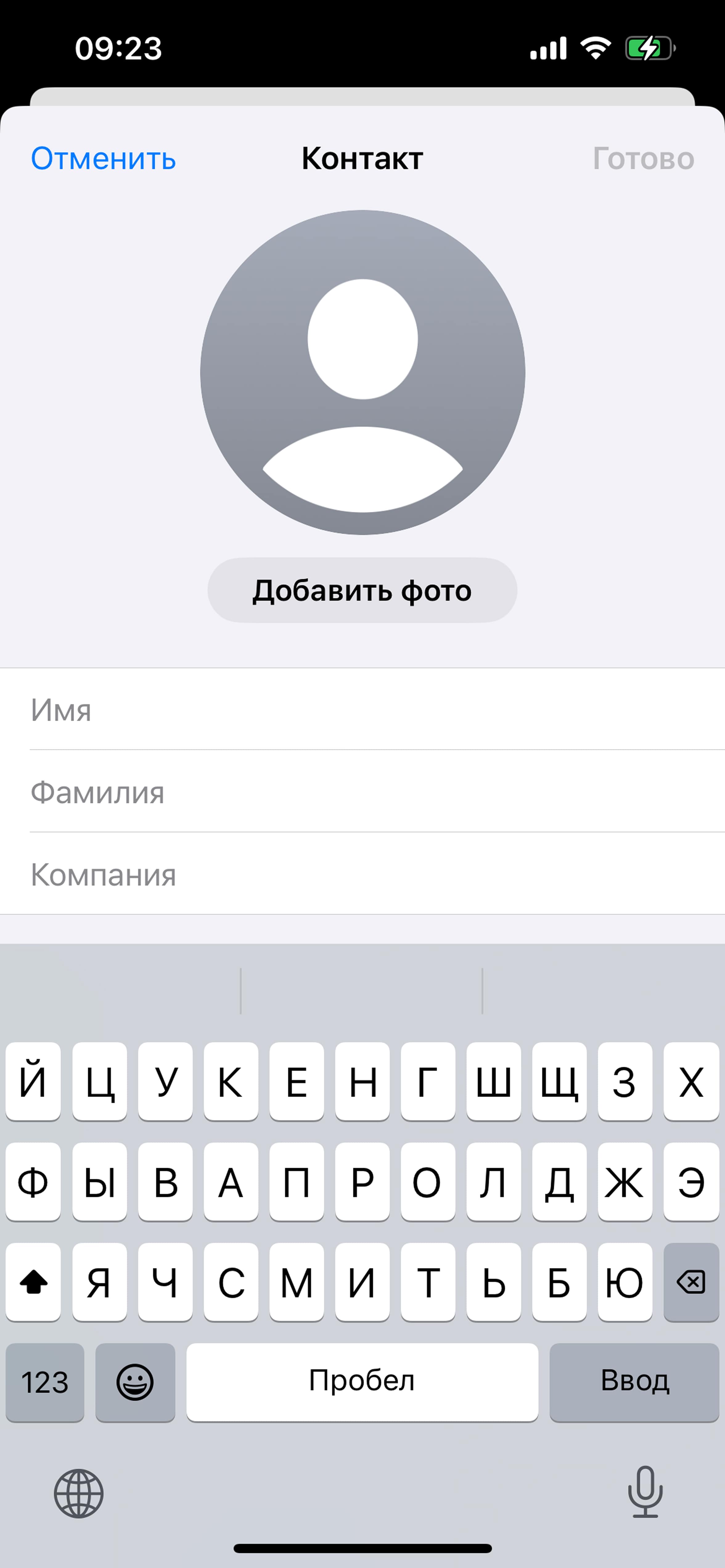
Task: Focus the Имя input field
Action: coord(362,710)
